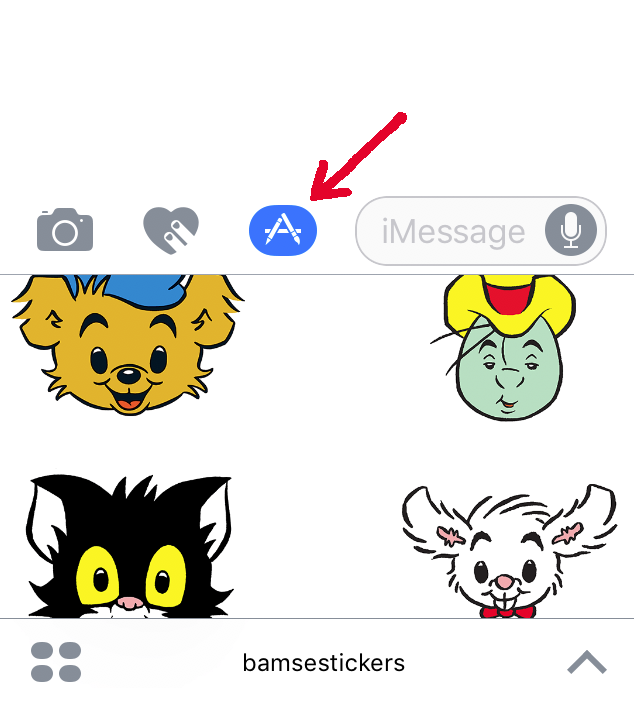This screenshot has height=706, width=634.
Task: Expand the bamsestickers panel with the chevron
Action: coord(587,662)
